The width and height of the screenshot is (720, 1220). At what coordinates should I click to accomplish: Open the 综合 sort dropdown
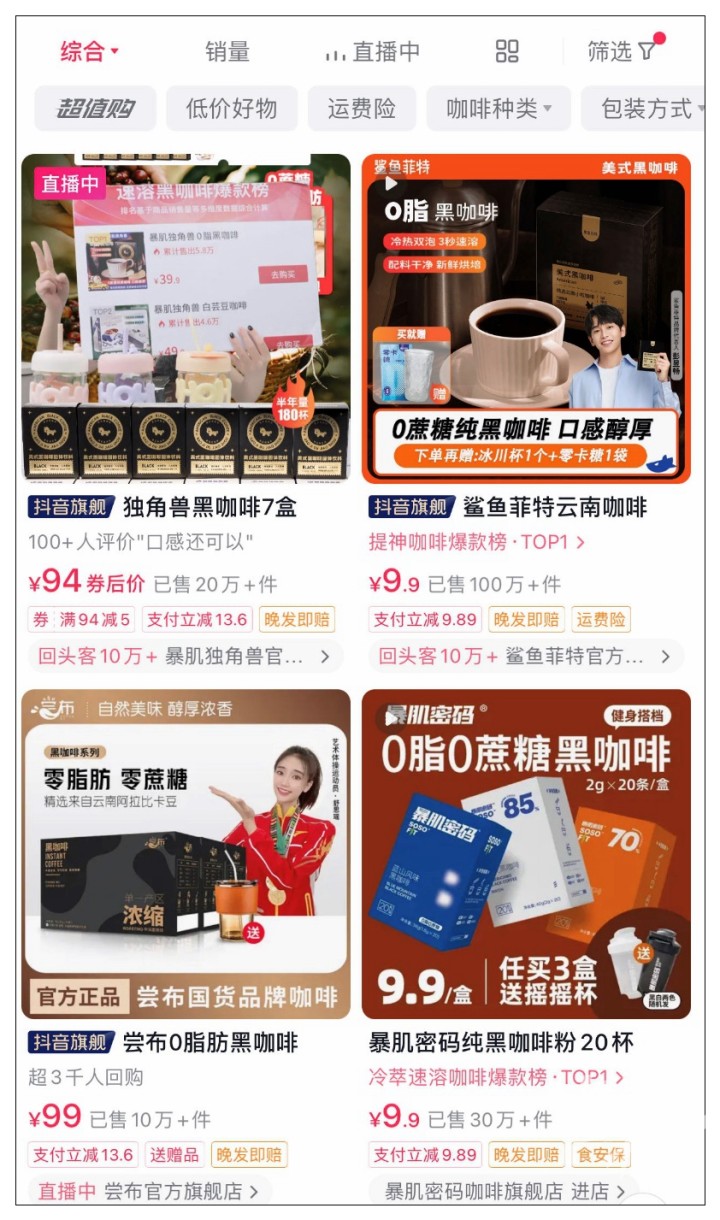[88, 52]
